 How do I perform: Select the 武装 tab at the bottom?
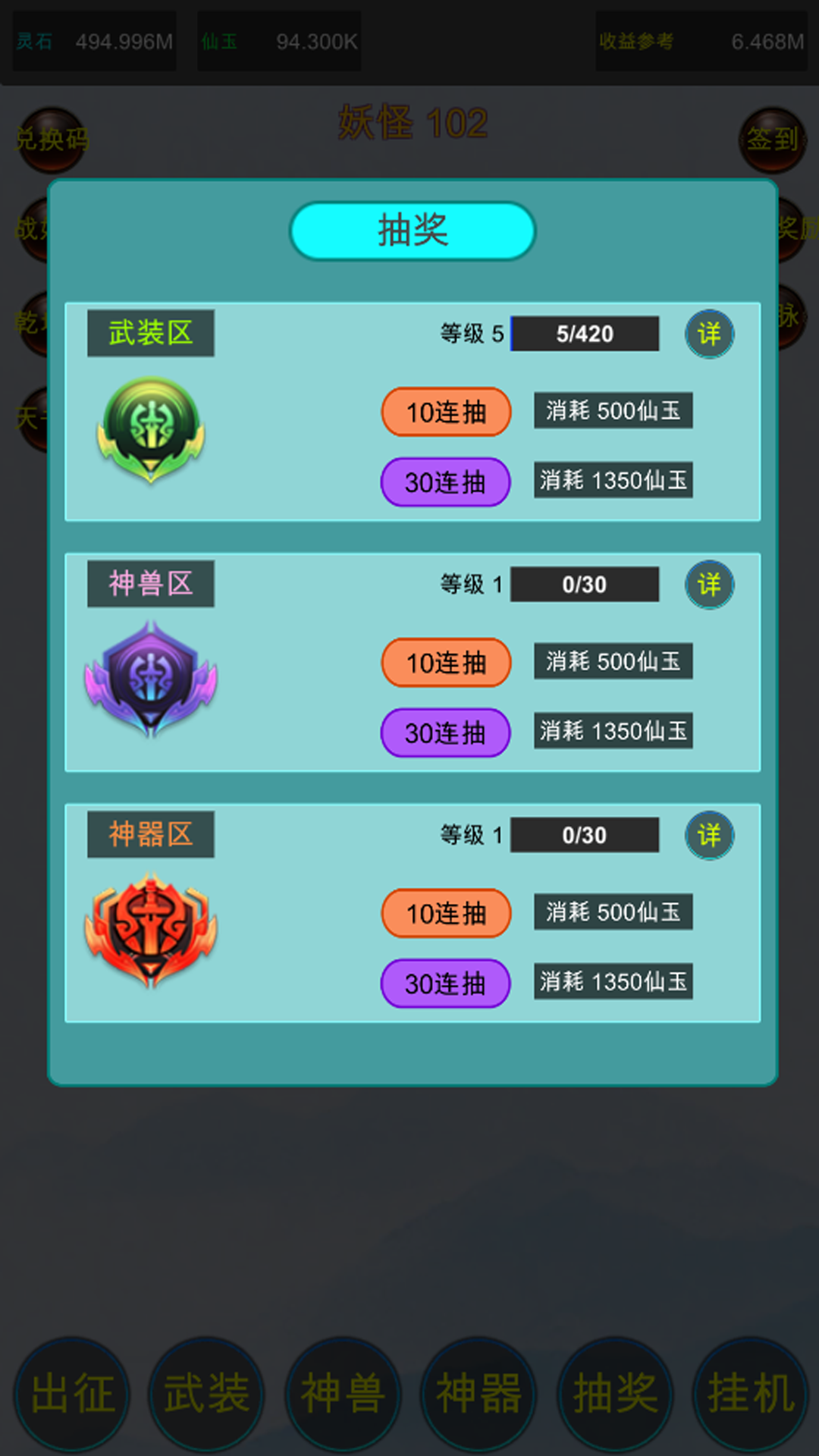[x=209, y=1395]
